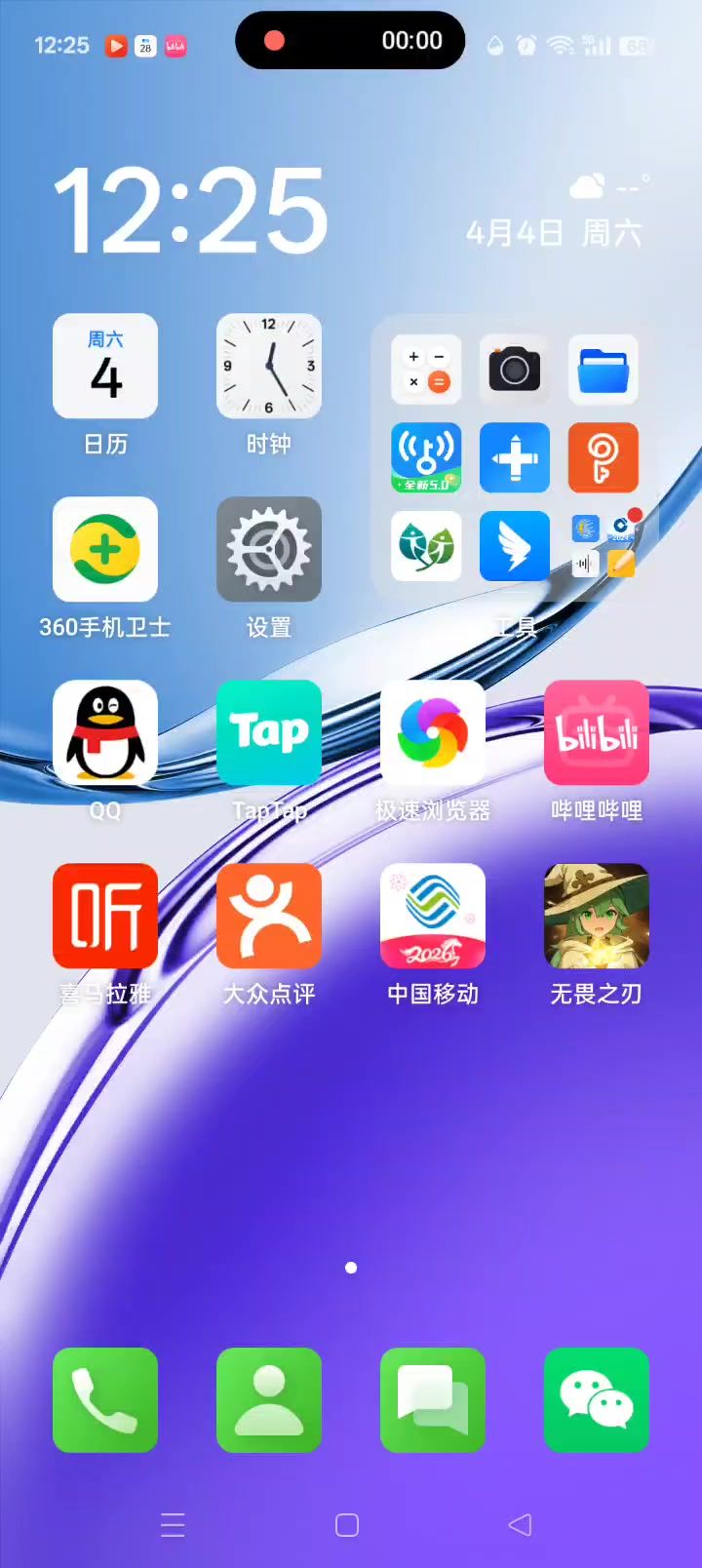Viewport: 702px width, 1568px height.
Task: Launch 360手机卫士
Action: 105,550
